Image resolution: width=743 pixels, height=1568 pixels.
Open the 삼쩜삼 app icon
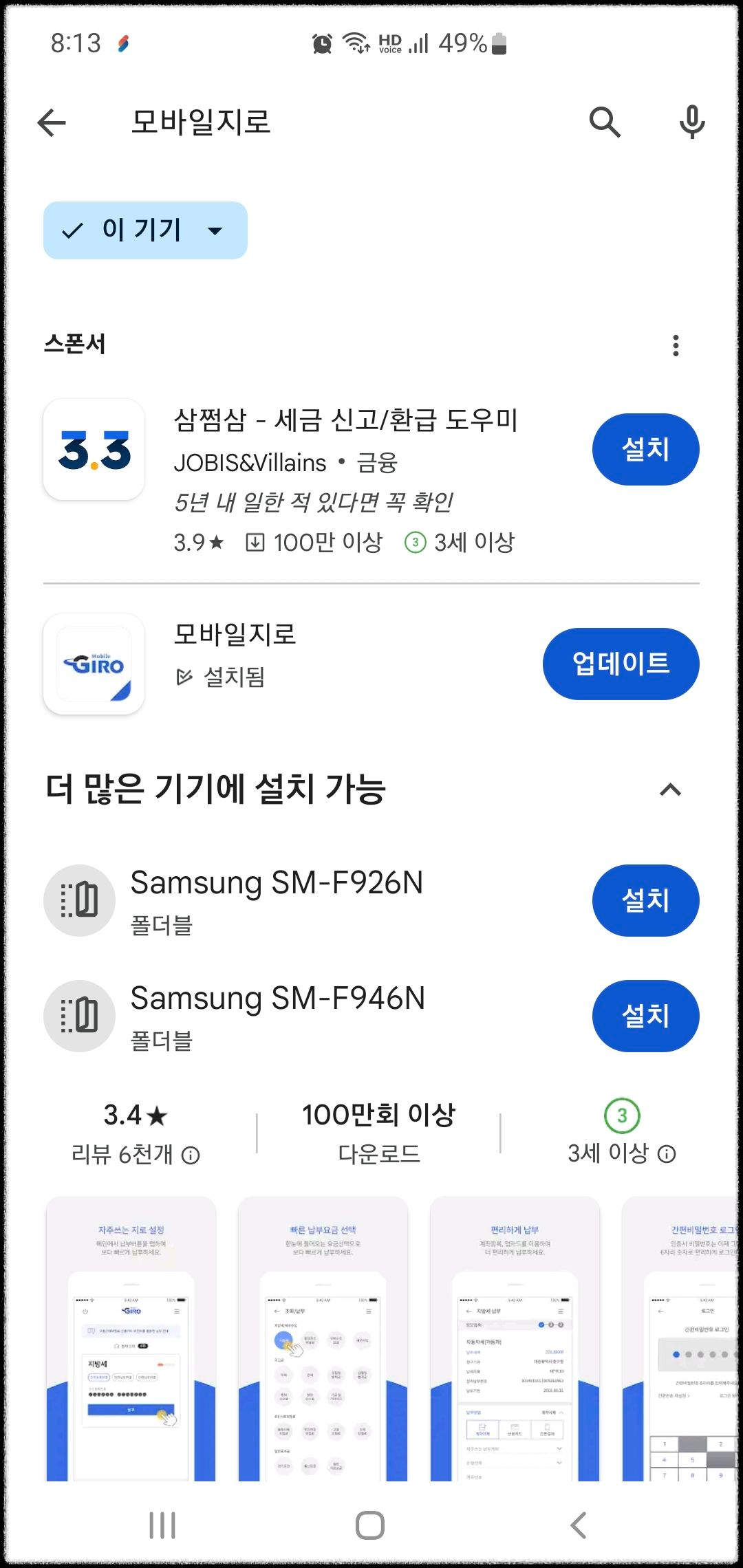(94, 448)
